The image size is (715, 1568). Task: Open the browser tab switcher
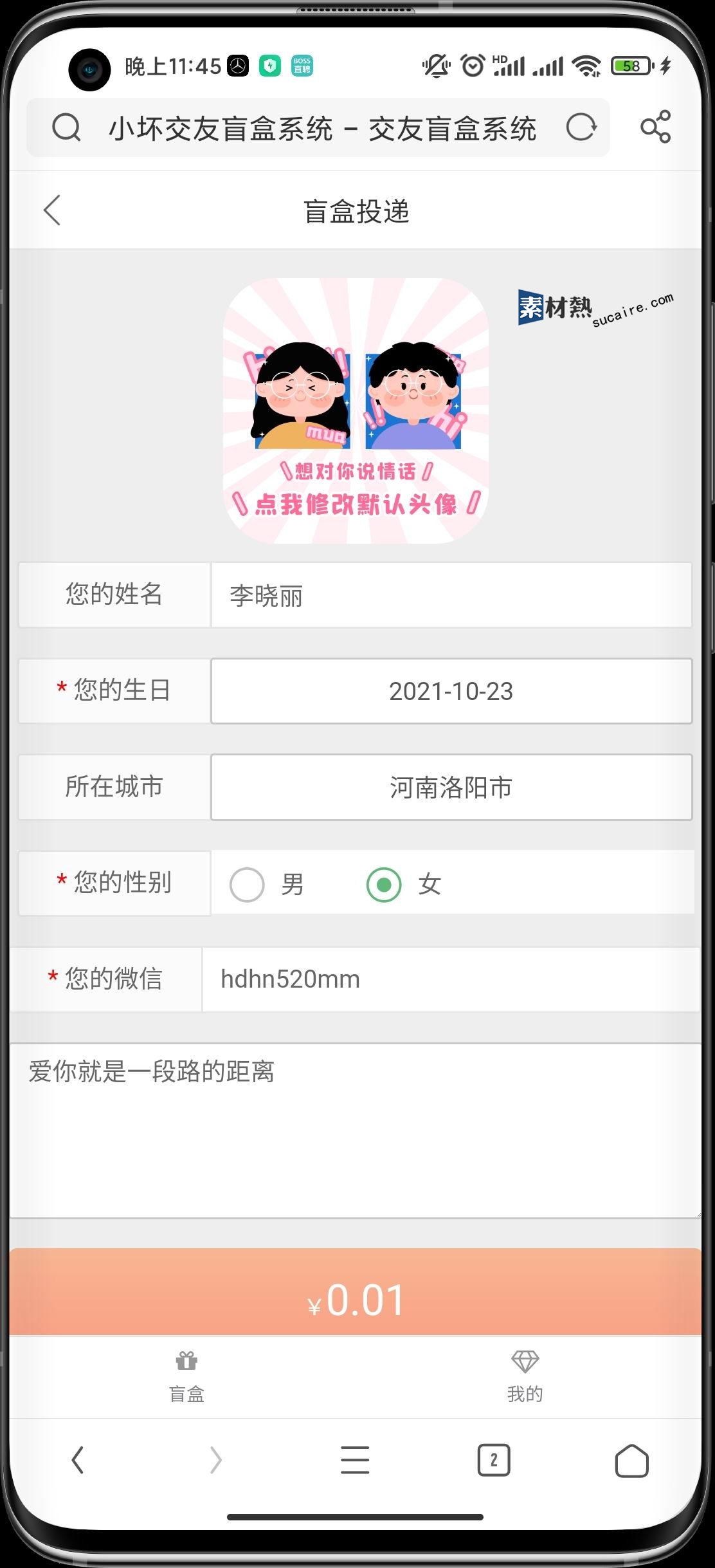tap(494, 1460)
